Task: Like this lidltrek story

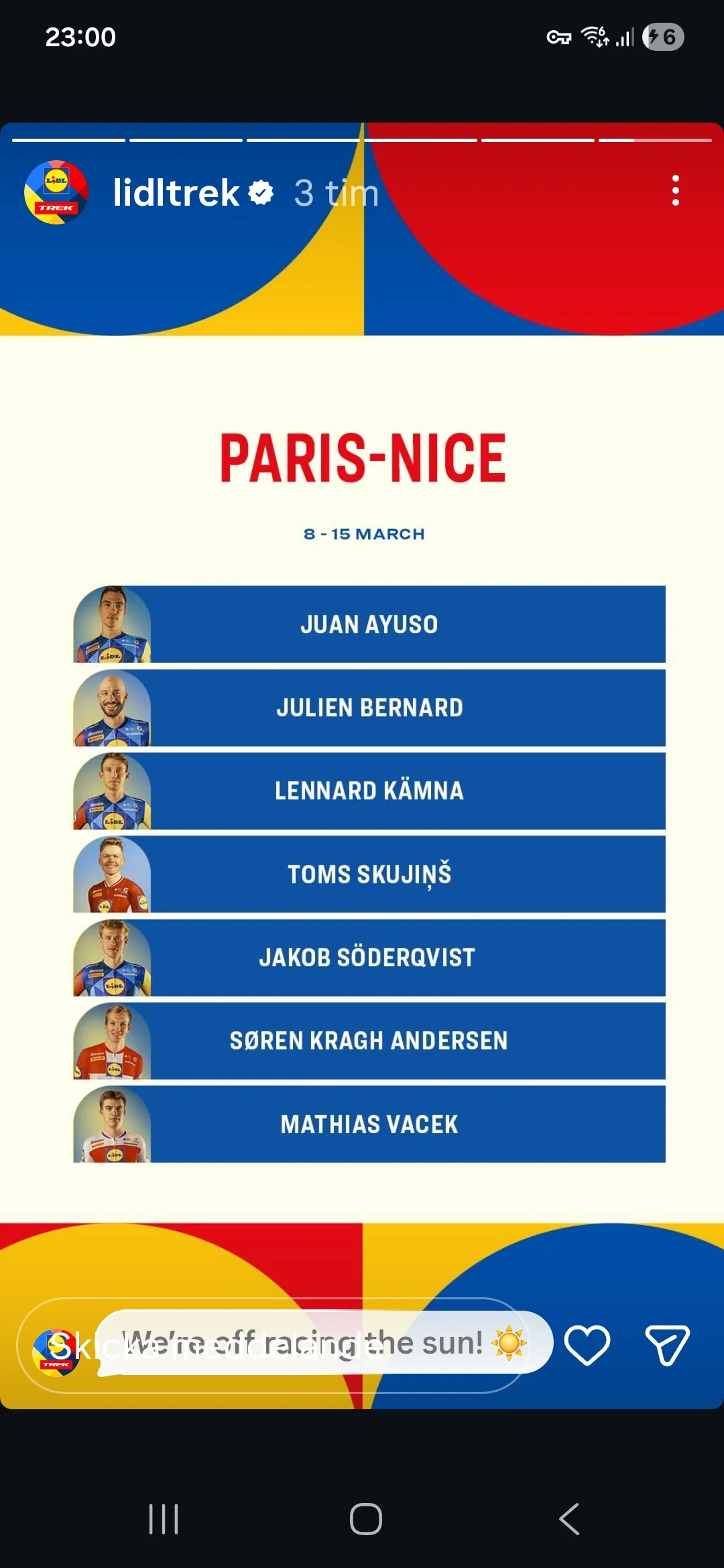Action: tap(587, 1345)
